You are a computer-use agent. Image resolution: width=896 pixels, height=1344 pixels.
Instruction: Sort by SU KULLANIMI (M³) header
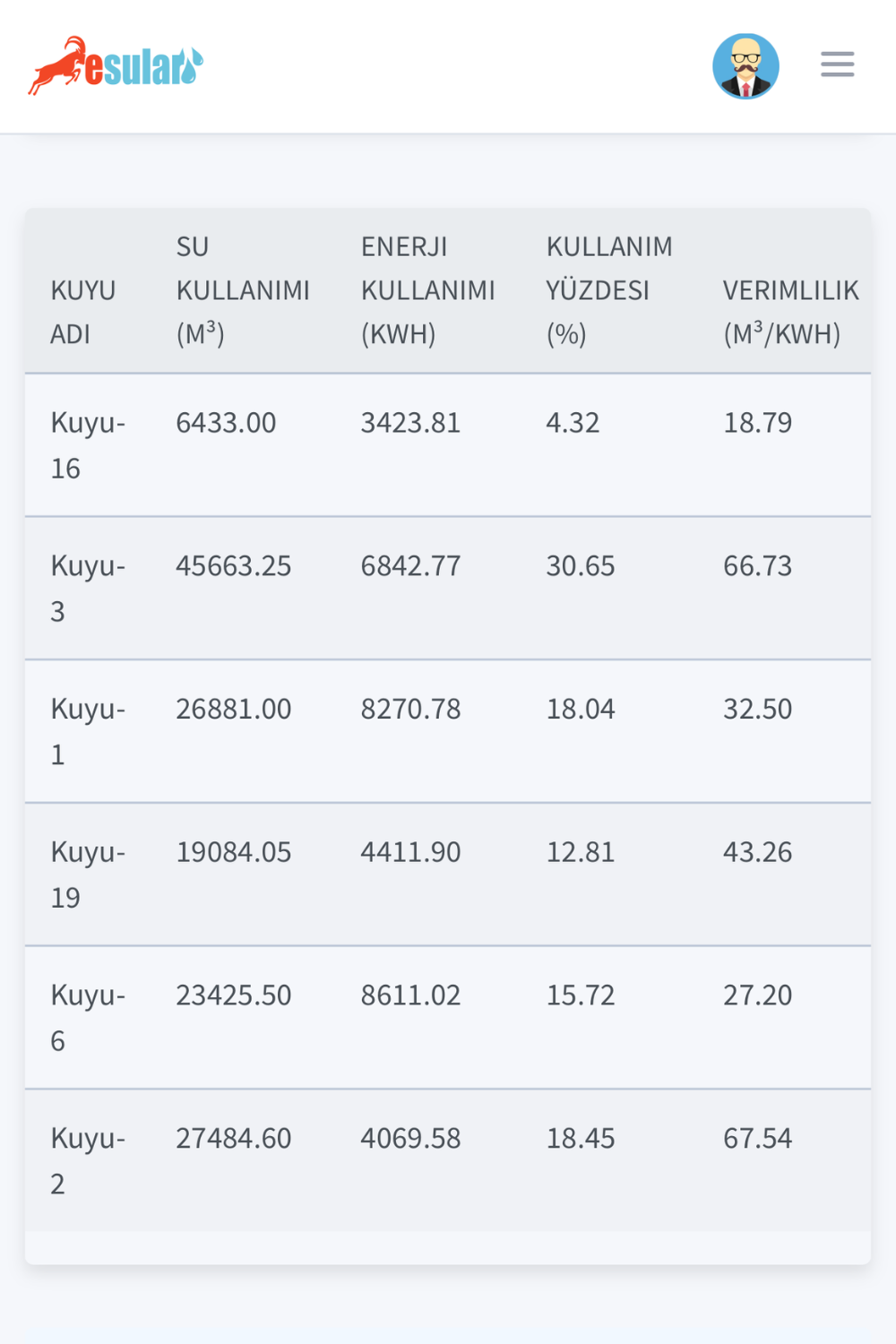(x=242, y=290)
